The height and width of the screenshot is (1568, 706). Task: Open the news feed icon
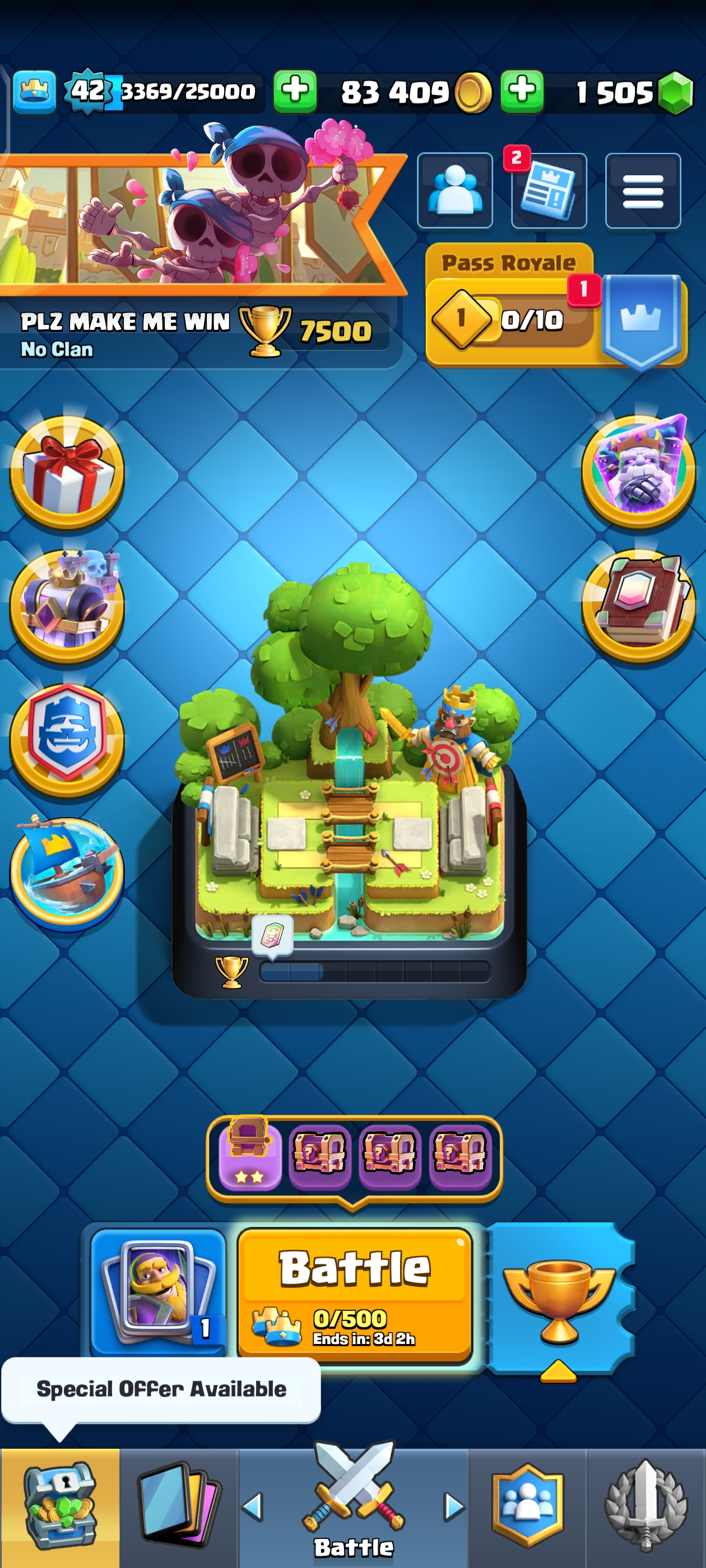tap(549, 192)
